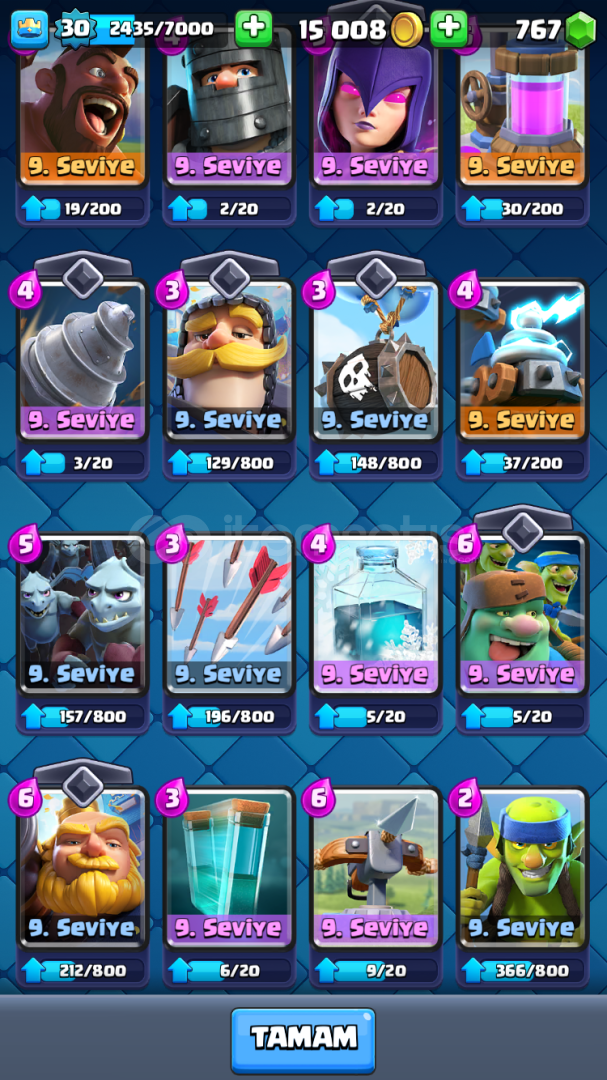Tap the green plus next to experience bar
Screen dimensions: 607x1080
click(x=254, y=28)
